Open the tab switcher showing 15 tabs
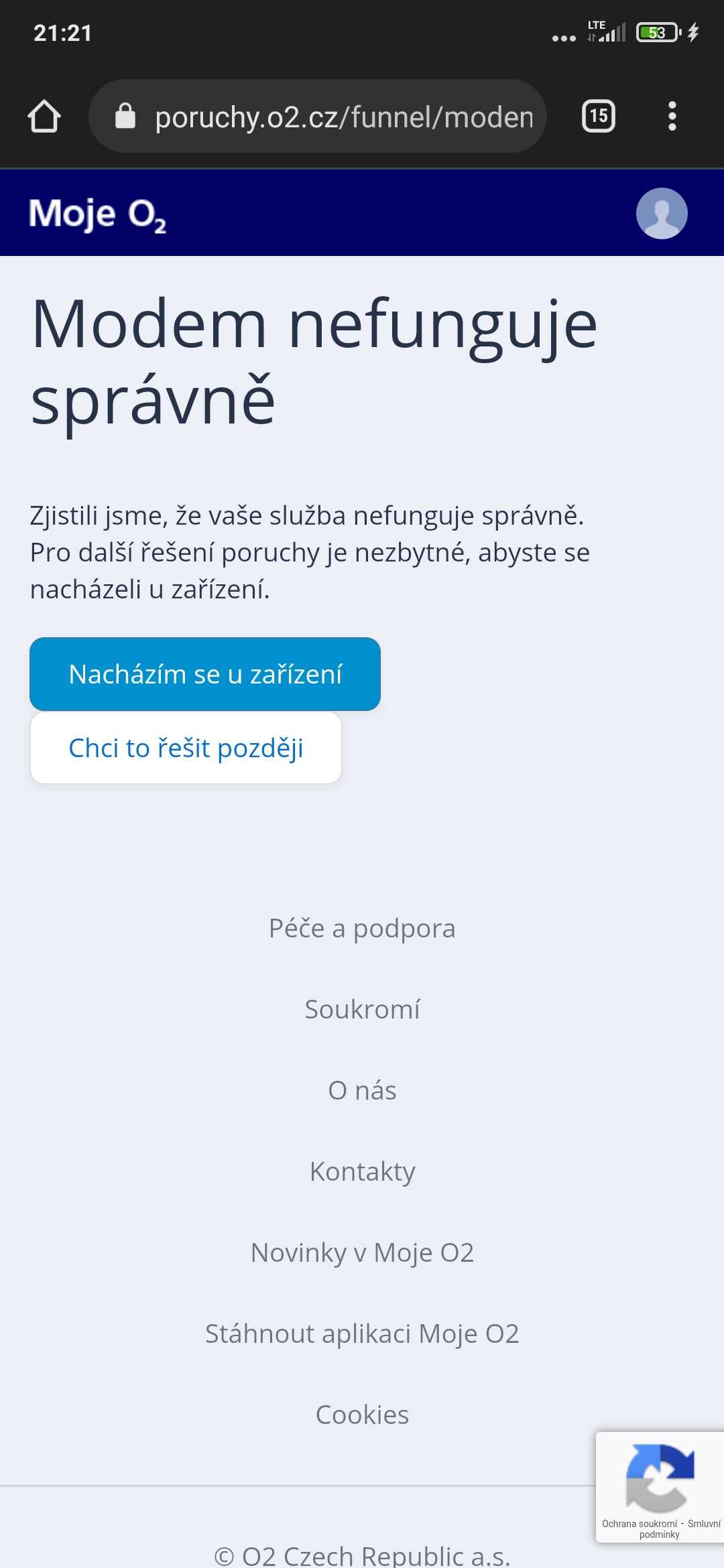The height and width of the screenshot is (1568, 724). click(x=598, y=117)
